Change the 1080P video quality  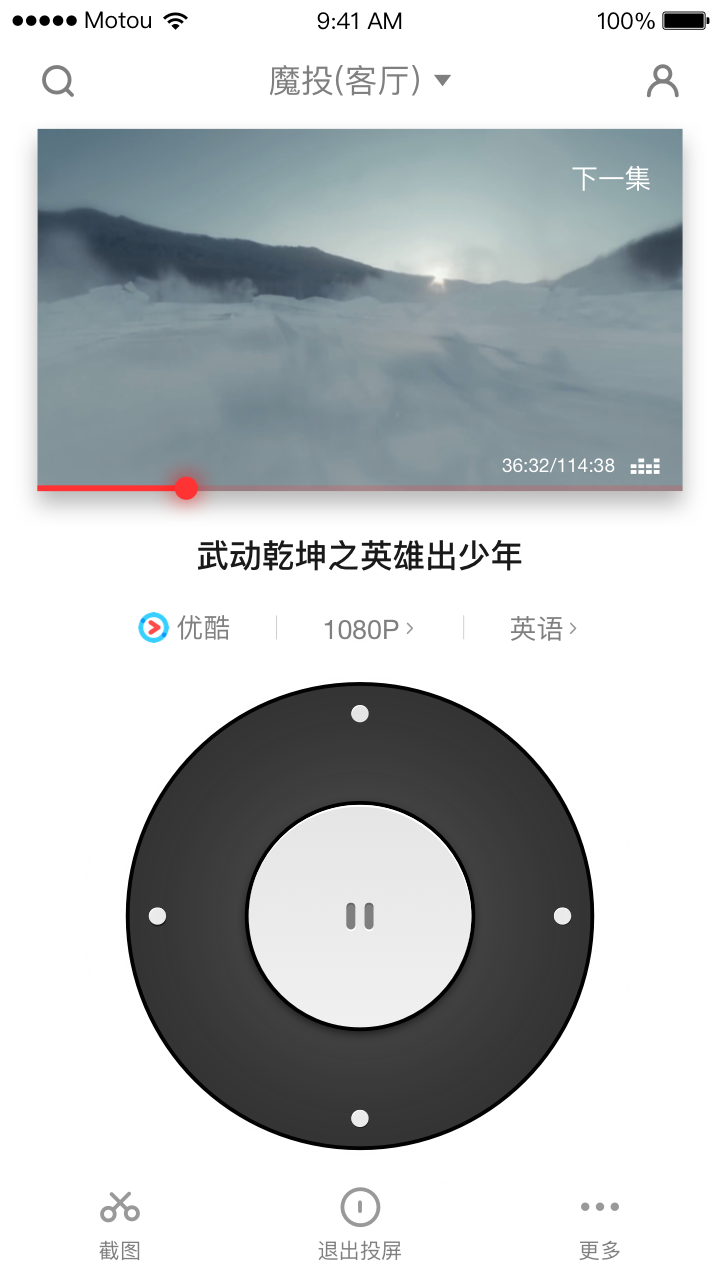[x=368, y=629]
